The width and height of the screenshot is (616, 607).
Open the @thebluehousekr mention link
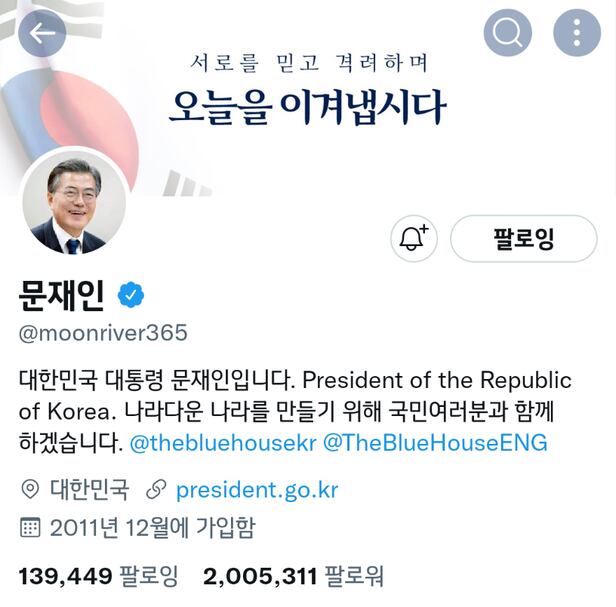tap(223, 442)
